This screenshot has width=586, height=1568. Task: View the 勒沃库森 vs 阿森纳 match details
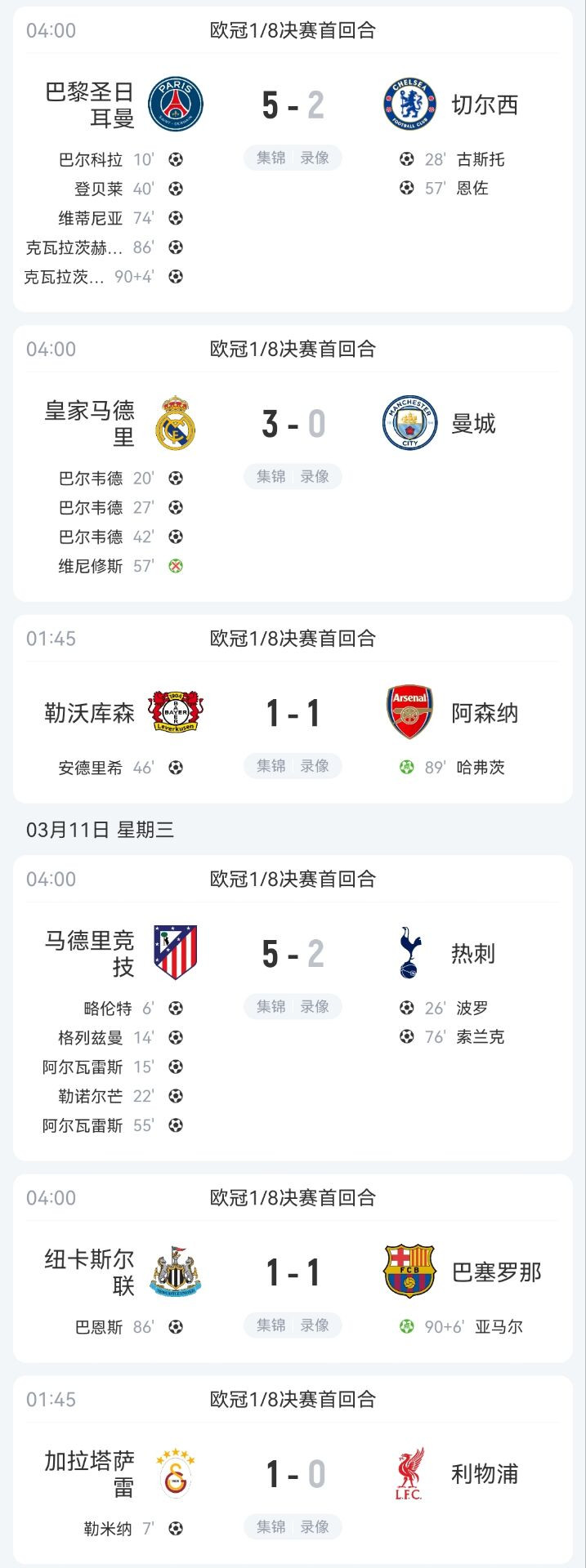pos(293,709)
